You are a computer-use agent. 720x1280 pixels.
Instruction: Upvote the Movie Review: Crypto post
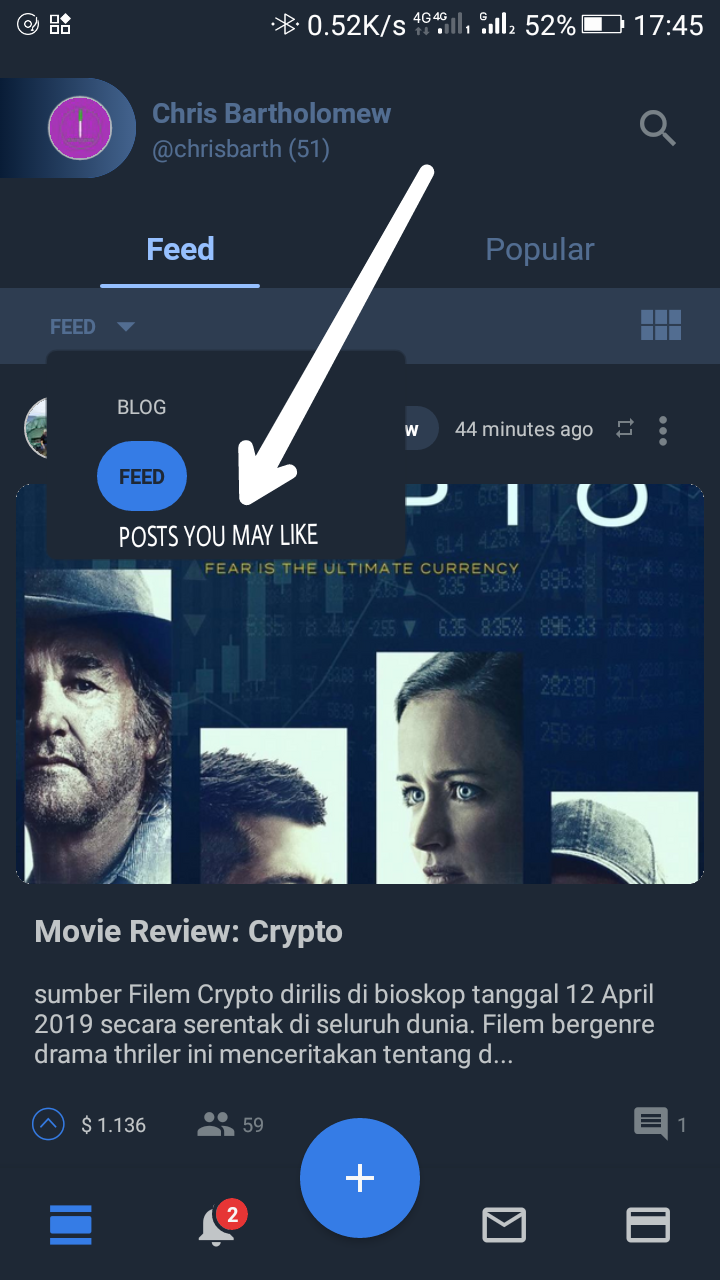48,1125
